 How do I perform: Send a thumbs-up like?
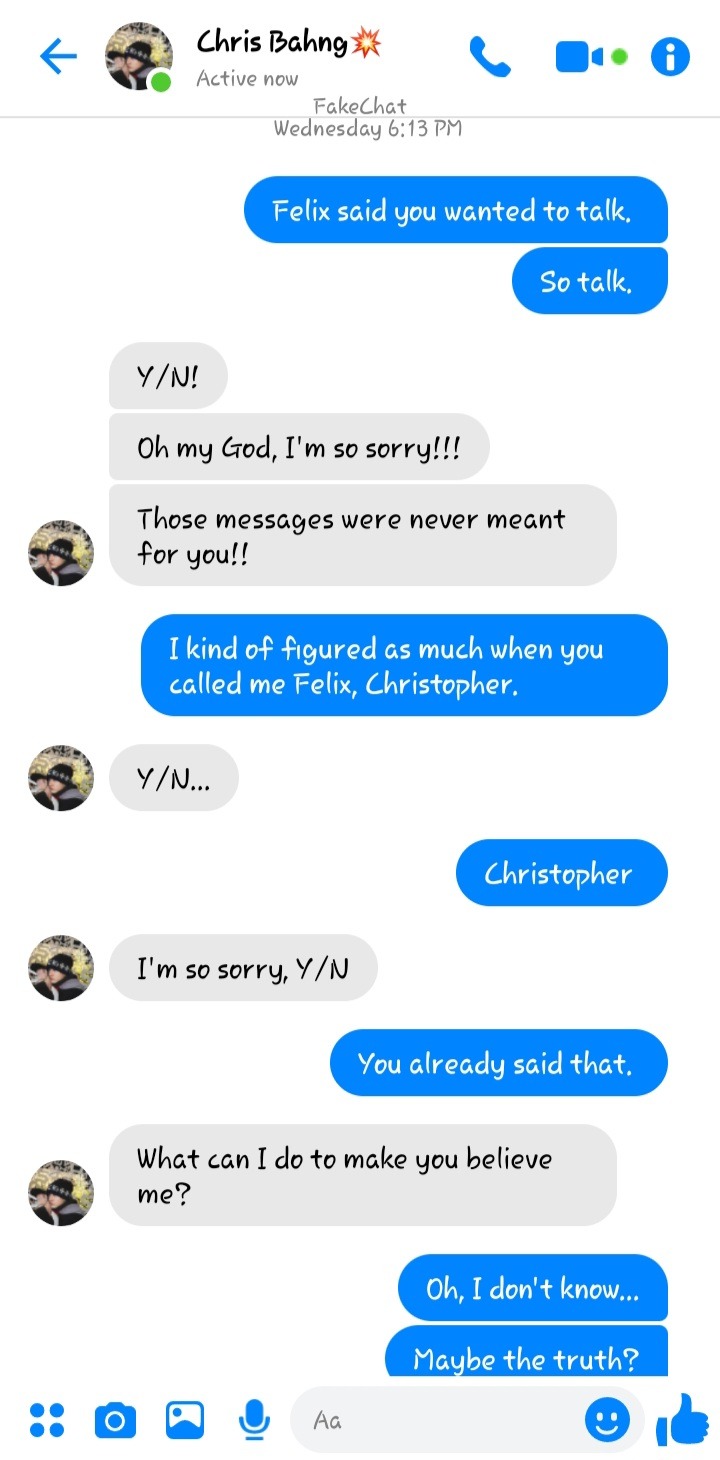tap(682, 1420)
